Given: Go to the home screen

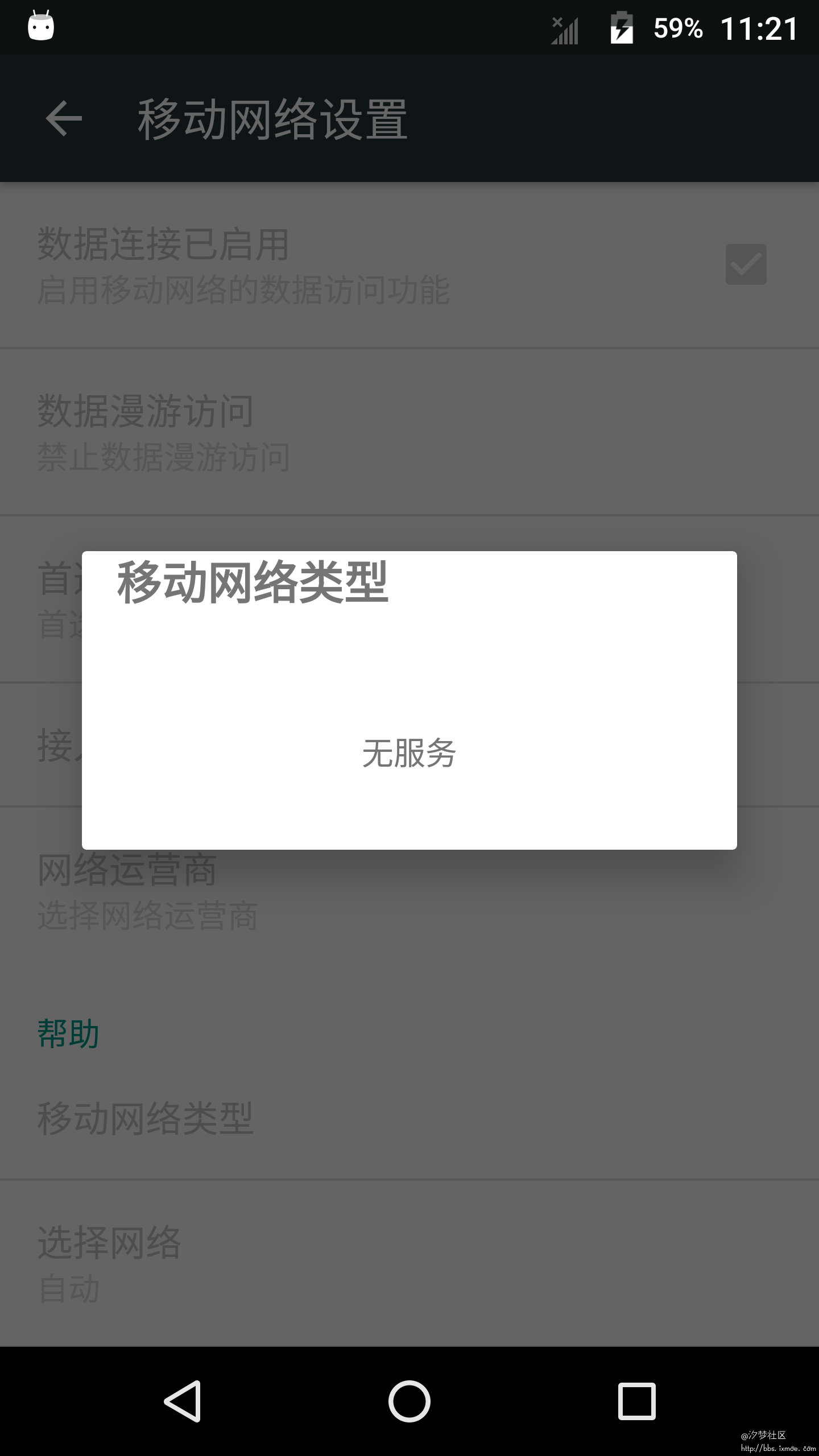Looking at the screenshot, I should [409, 1401].
